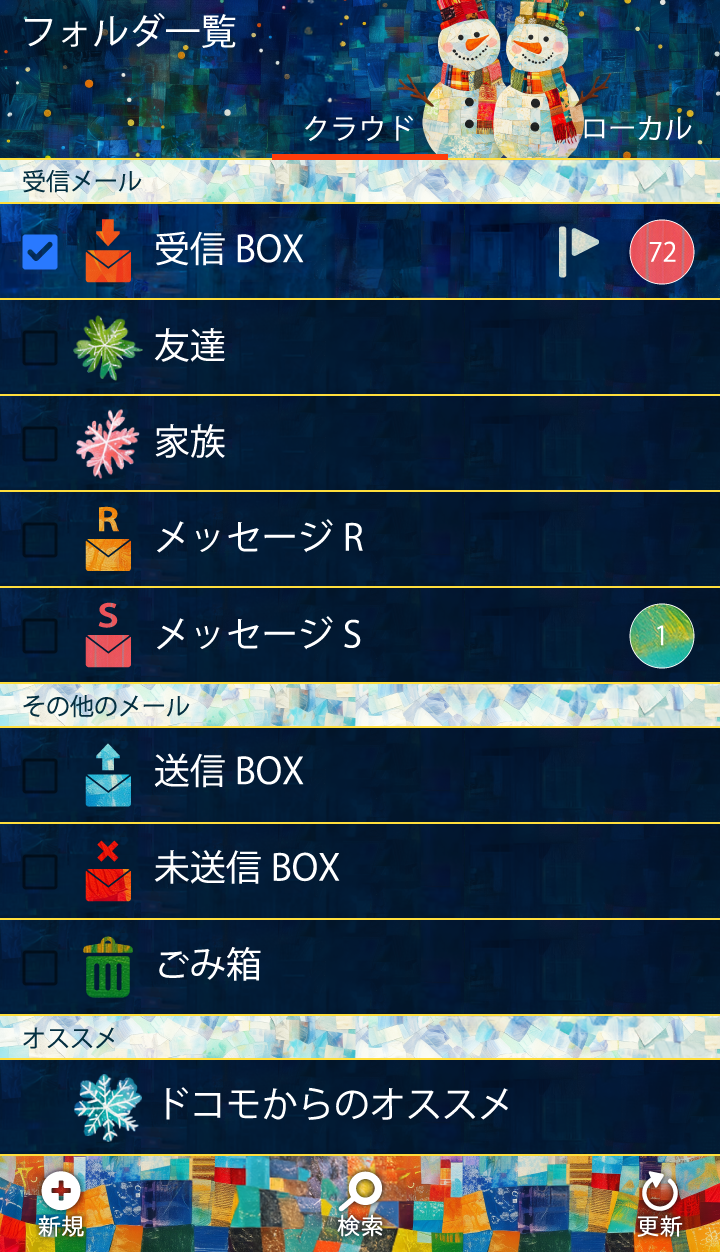Open the メッセージS folder

(x=258, y=635)
